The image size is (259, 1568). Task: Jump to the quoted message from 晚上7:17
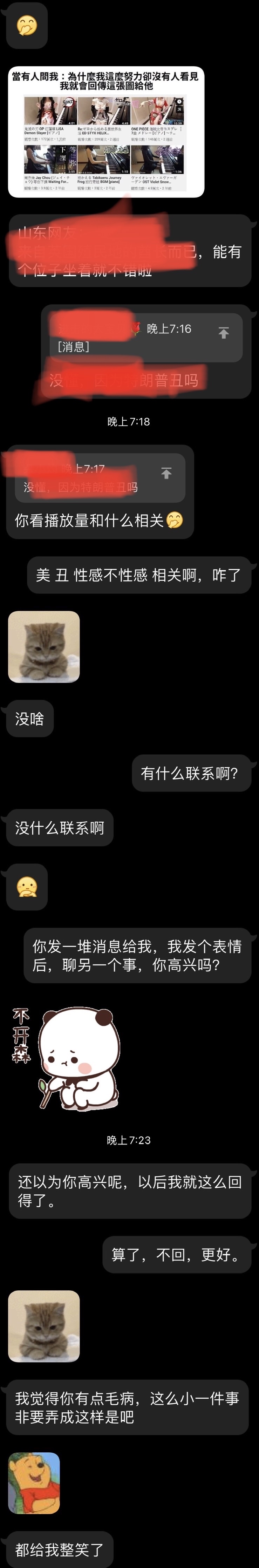pos(166,473)
